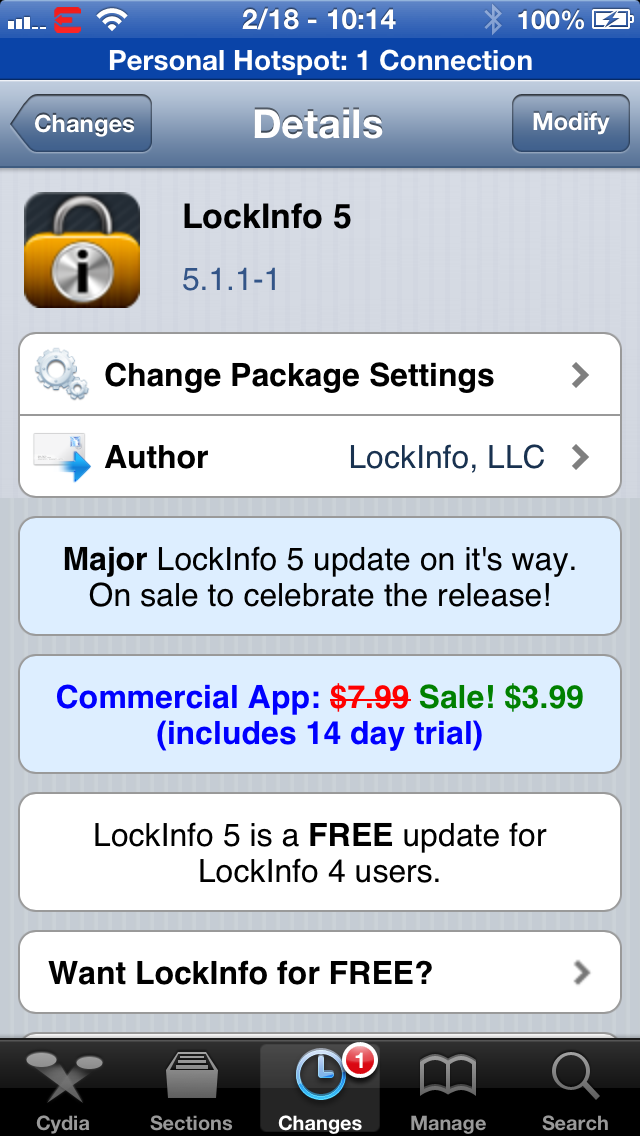This screenshot has height=1136, width=640.
Task: View the author LockInfo, LLC
Action: pos(320,456)
